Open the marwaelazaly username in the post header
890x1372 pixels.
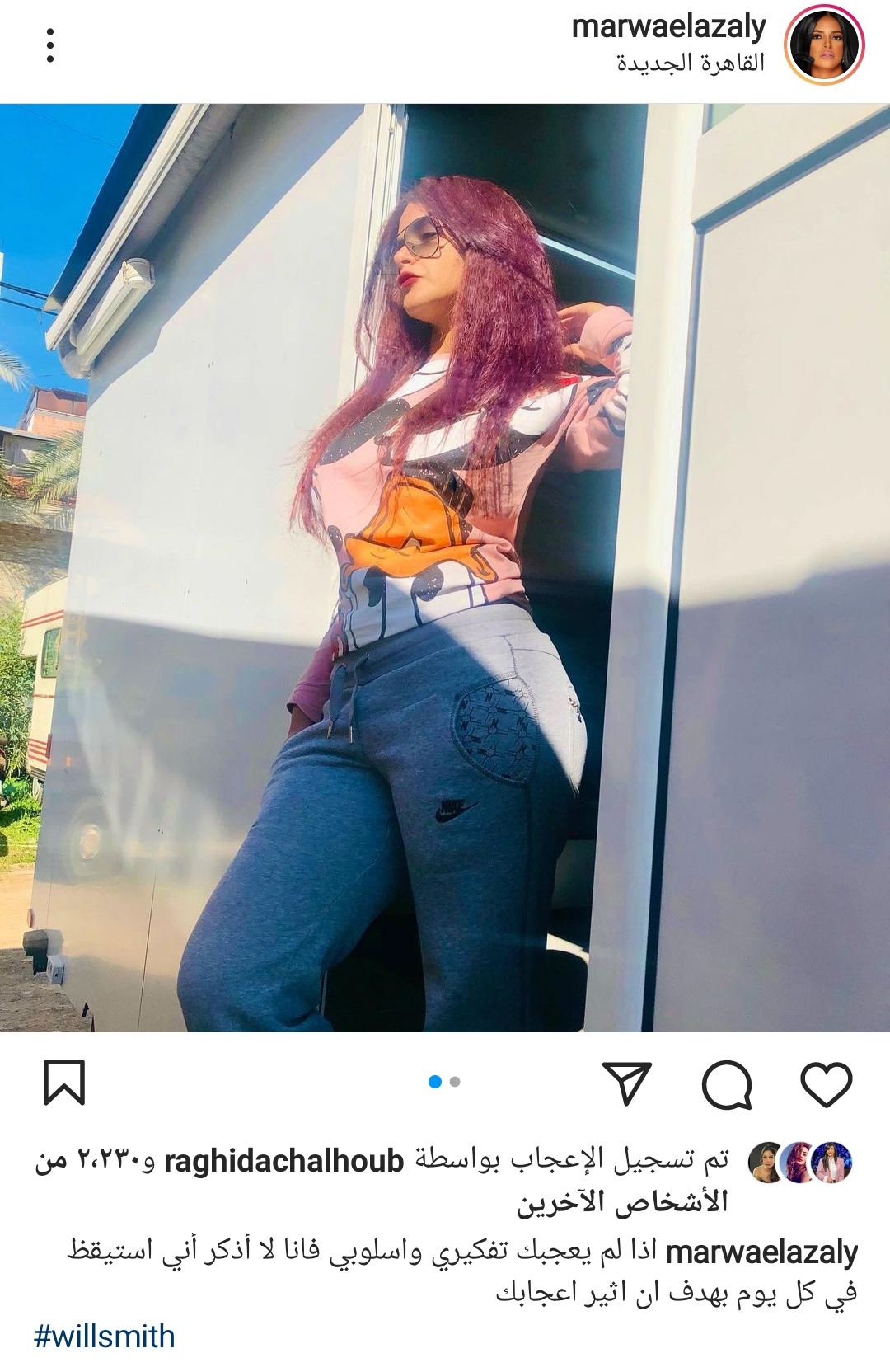tap(668, 27)
